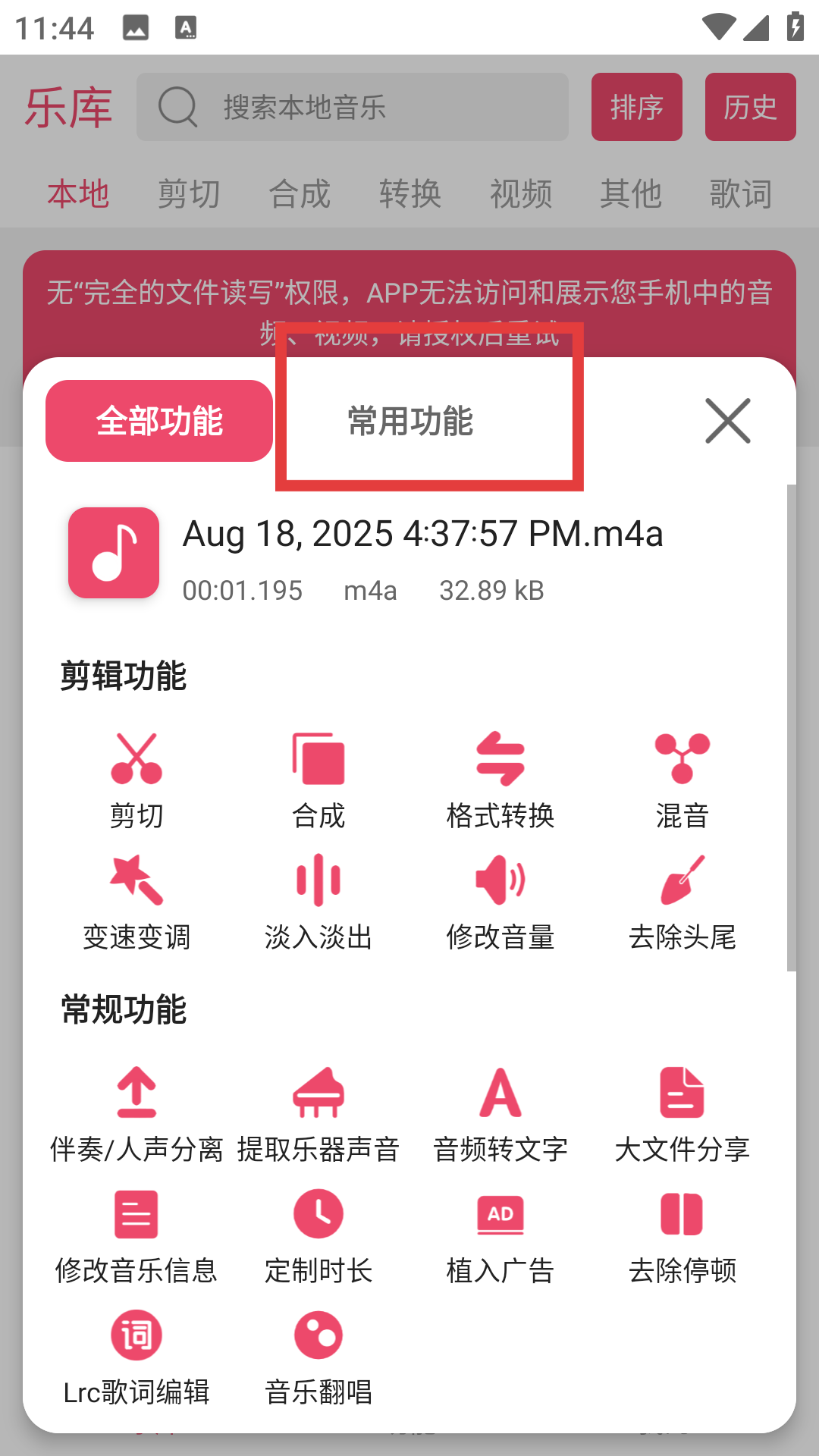Open Lrc歌词编辑 lyrics editor
The image size is (819, 1456).
[x=136, y=1357]
